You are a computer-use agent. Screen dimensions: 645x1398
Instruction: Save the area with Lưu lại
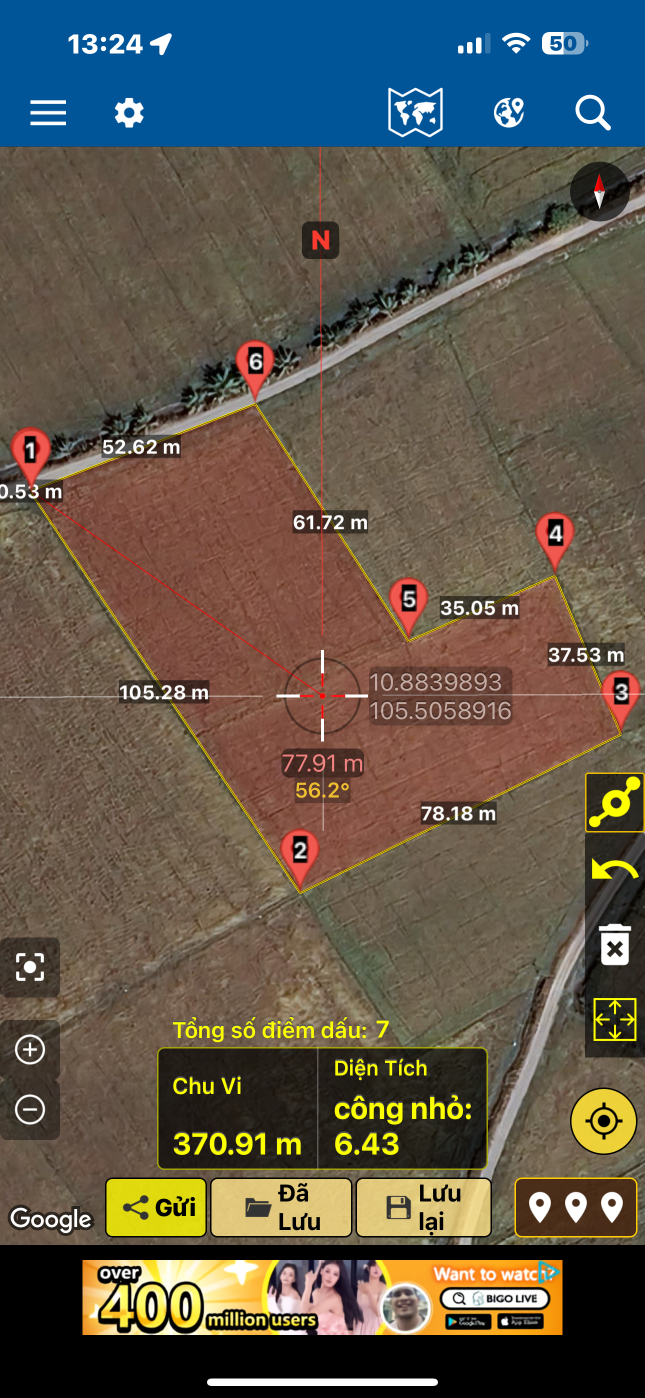(x=423, y=1207)
